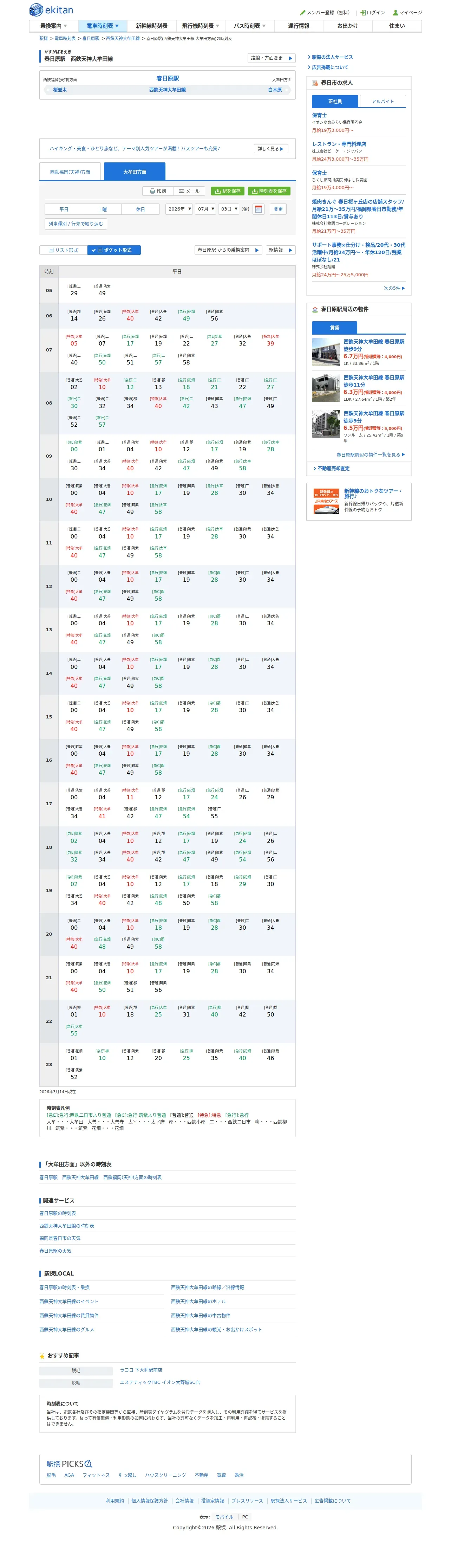Screen dimensions: 451x1568
Task: Open 春日原駅 からの乗換案内
Action: [228, 250]
